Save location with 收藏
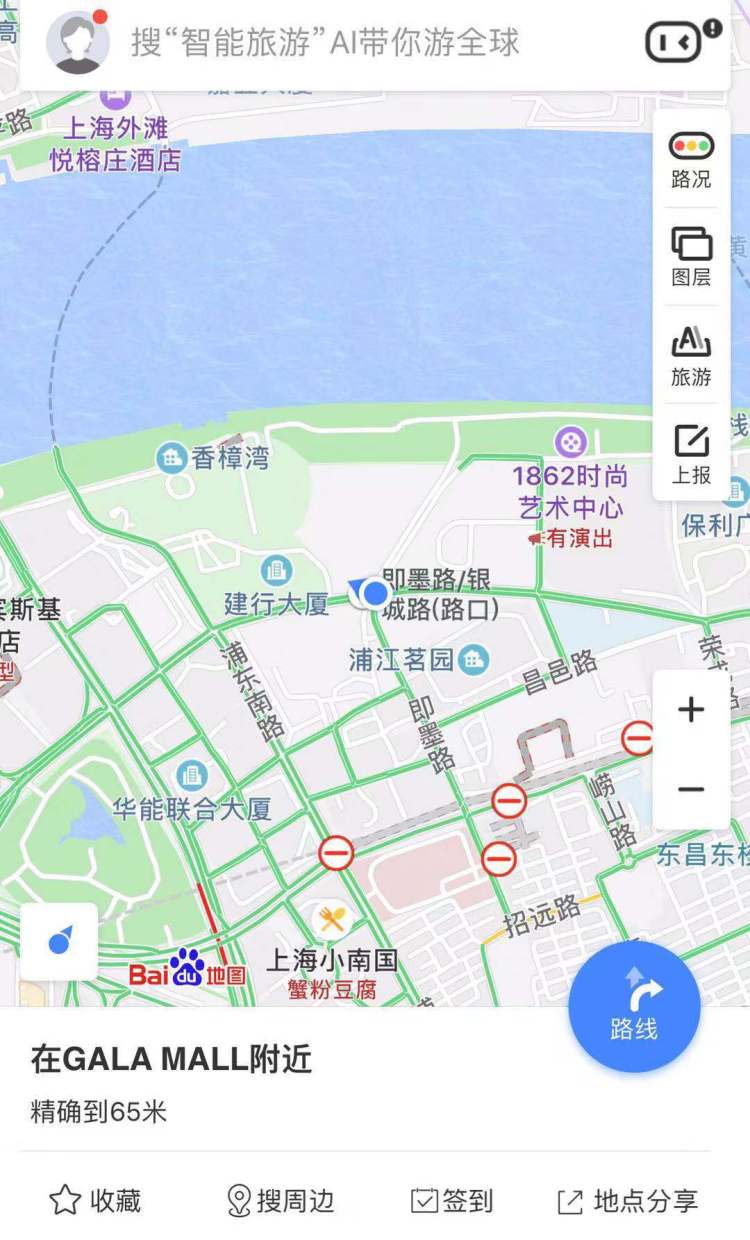This screenshot has width=750, height=1240. (95, 1201)
